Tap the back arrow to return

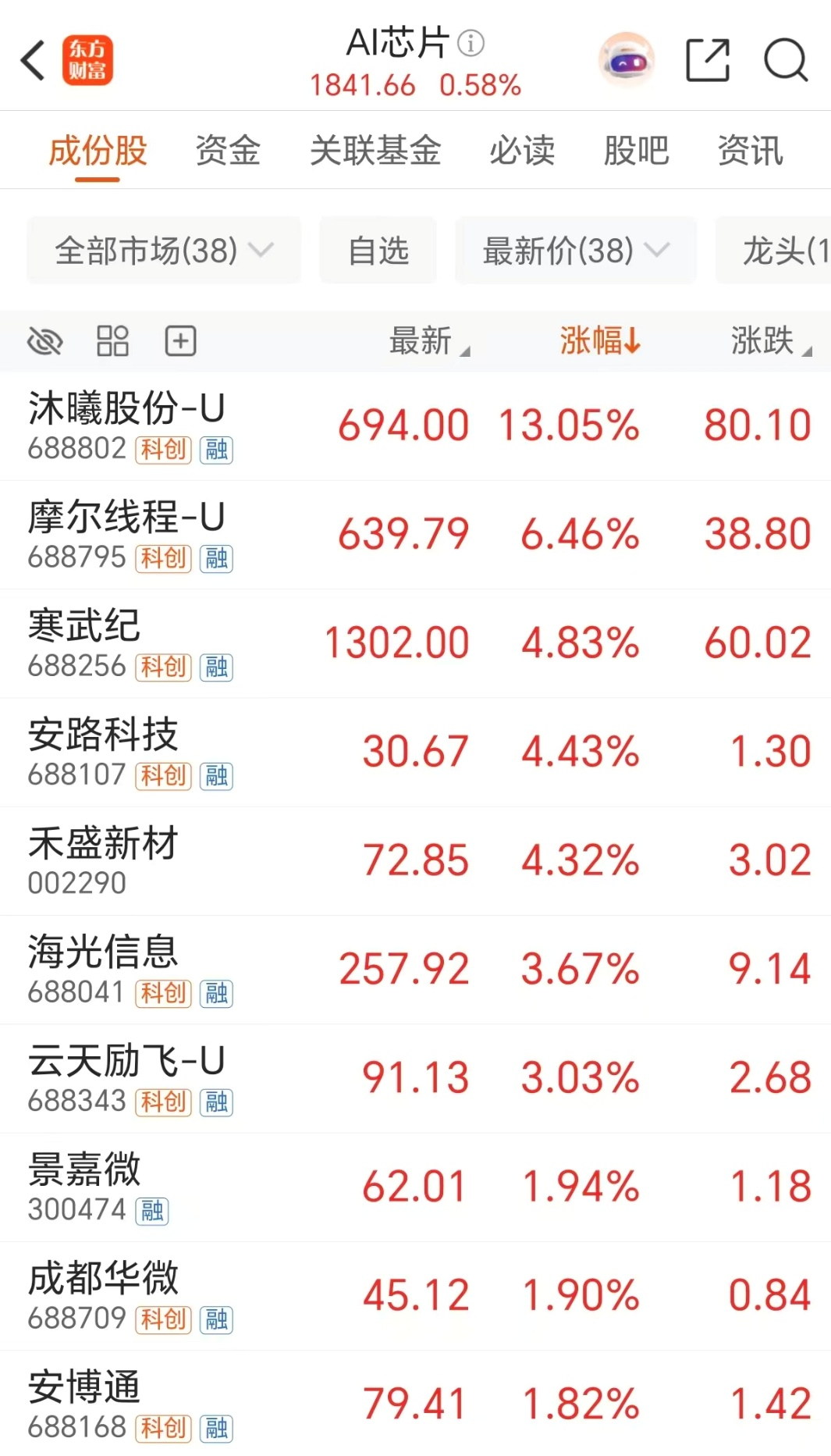tap(32, 60)
